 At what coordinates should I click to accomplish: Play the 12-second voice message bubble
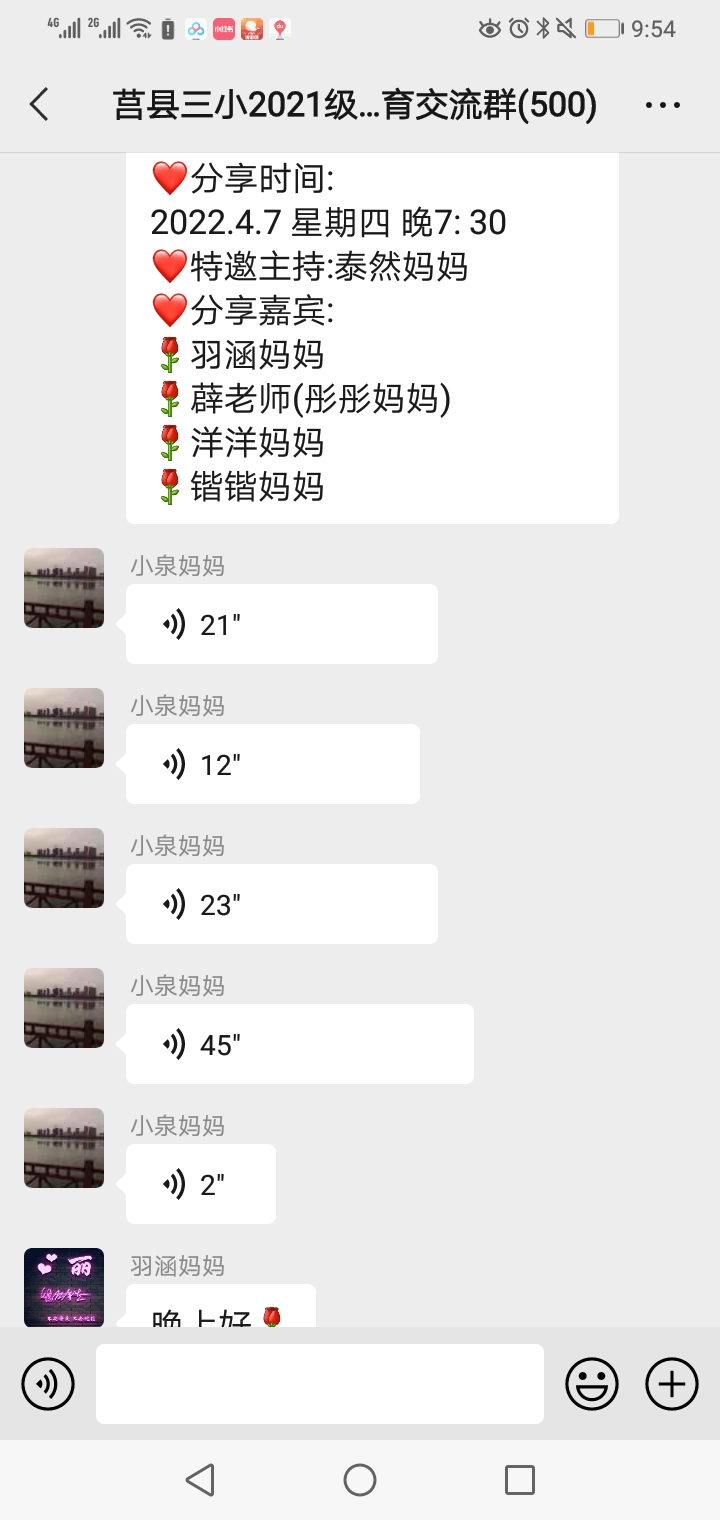[x=272, y=763]
